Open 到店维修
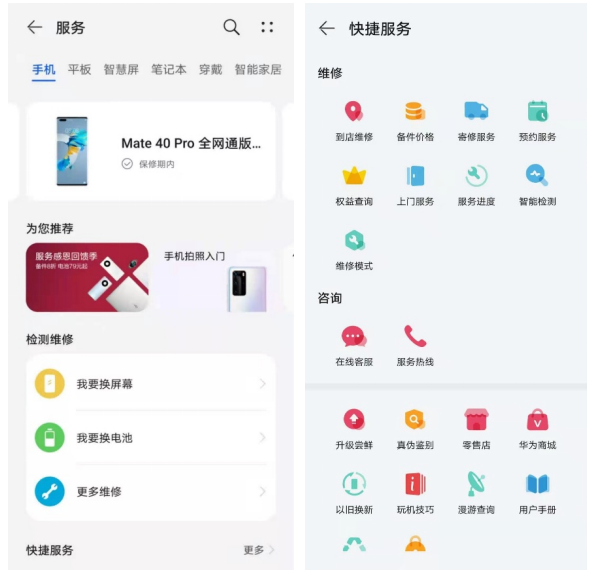Image resolution: width=596 pixels, height=576 pixels. coord(354,121)
